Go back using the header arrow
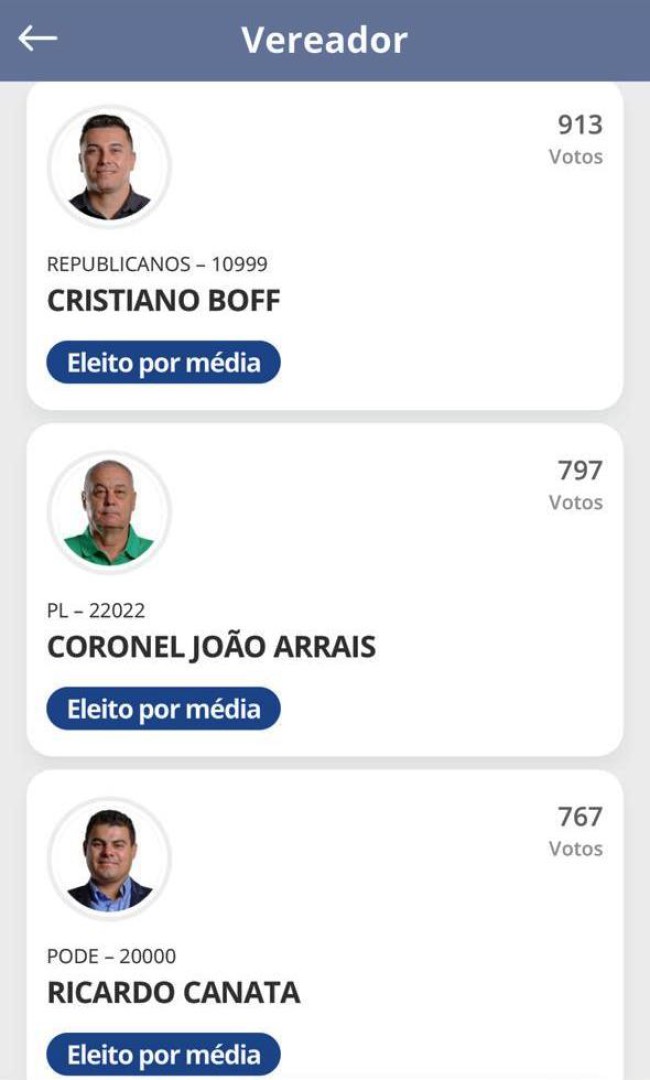This screenshot has height=1080, width=650. tap(37, 39)
